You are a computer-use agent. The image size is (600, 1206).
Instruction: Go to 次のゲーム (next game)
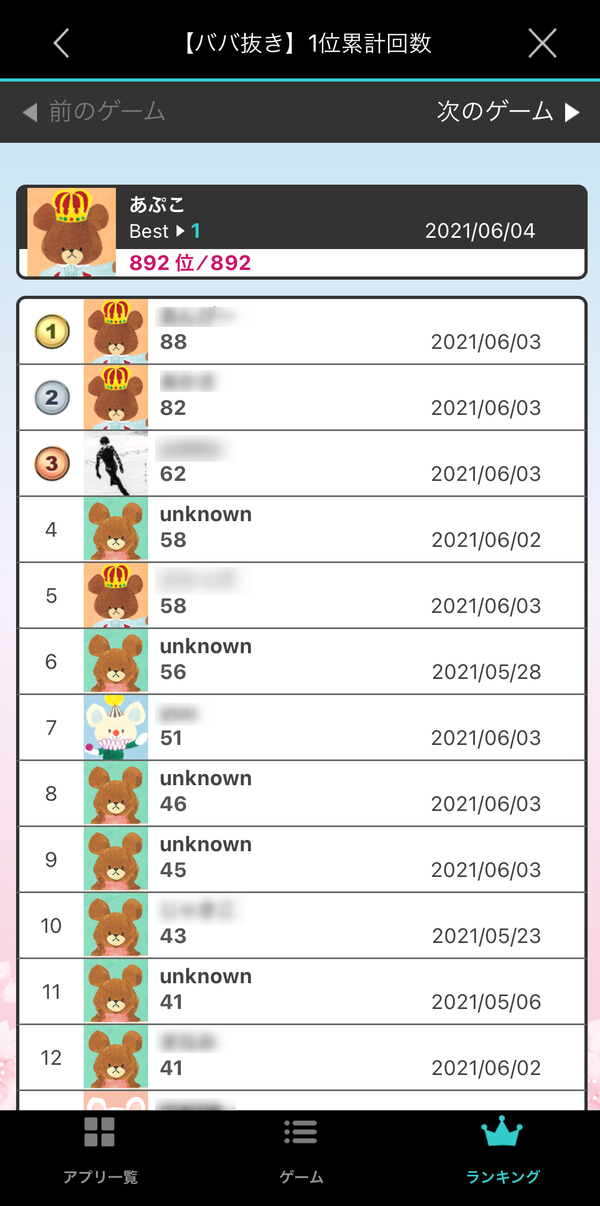(508, 111)
